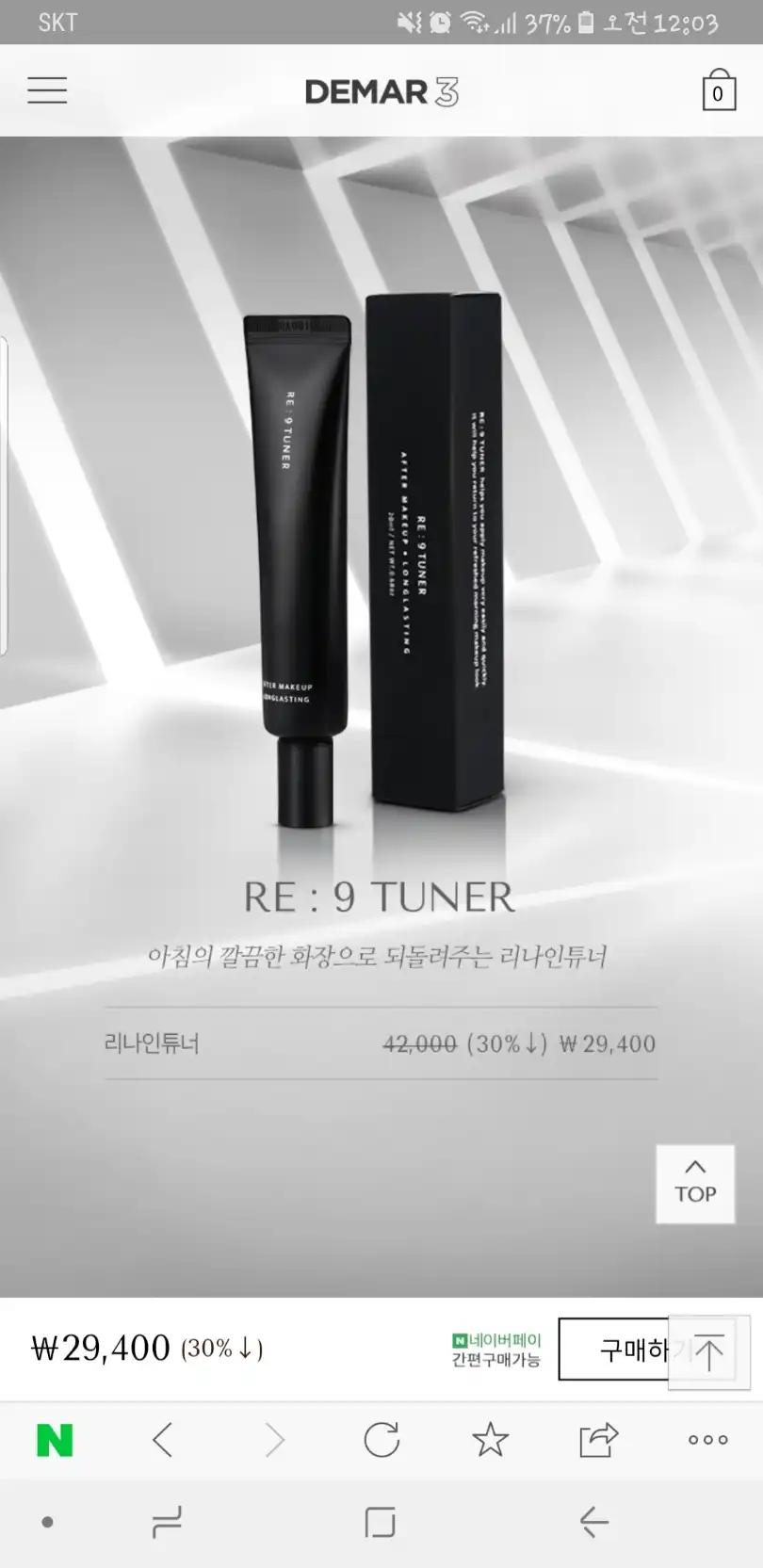
Task: Tap the system back arrow
Action: [593, 1522]
